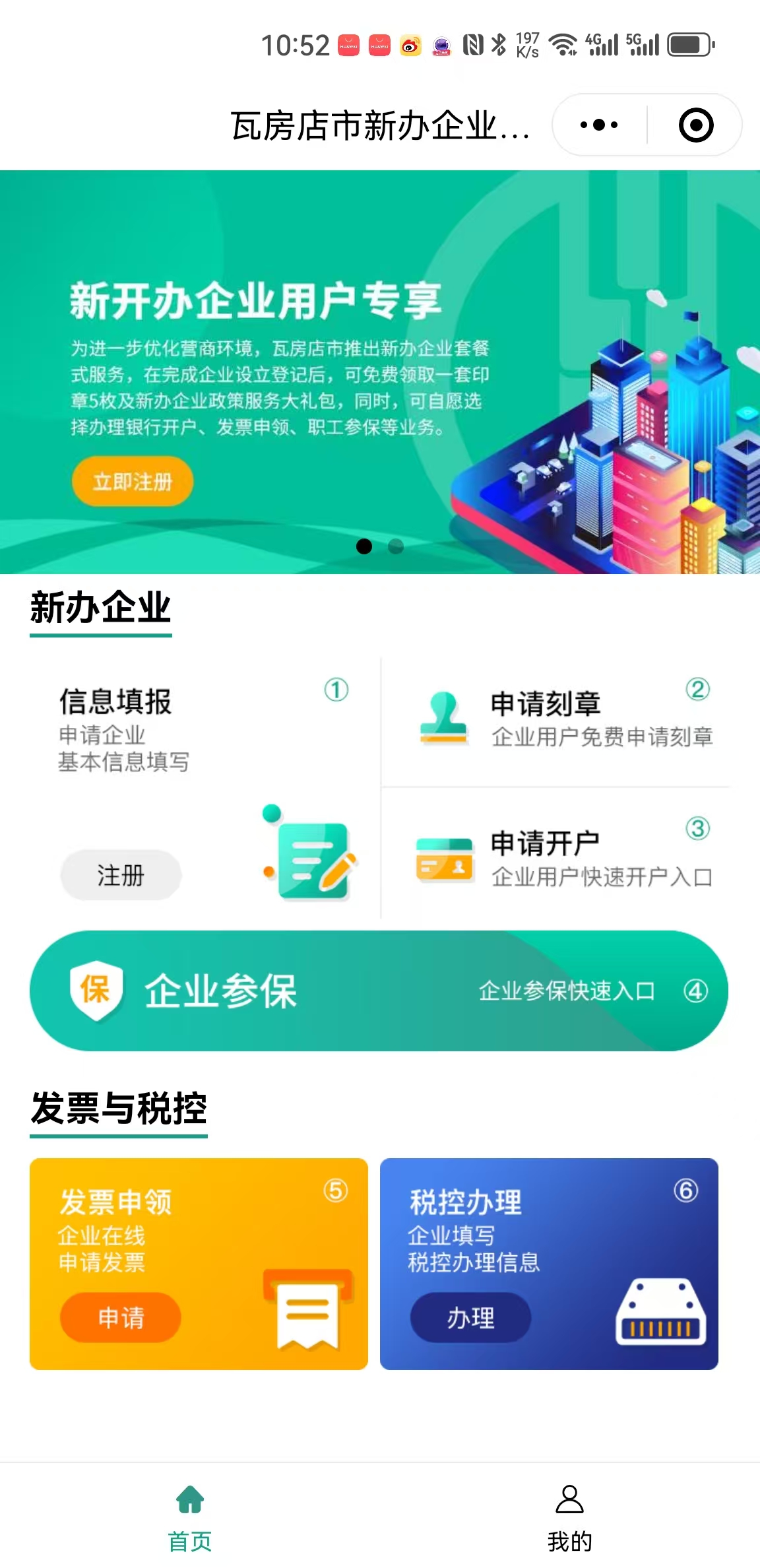
Task: Tap 注册 under 信息填报
Action: (x=121, y=875)
